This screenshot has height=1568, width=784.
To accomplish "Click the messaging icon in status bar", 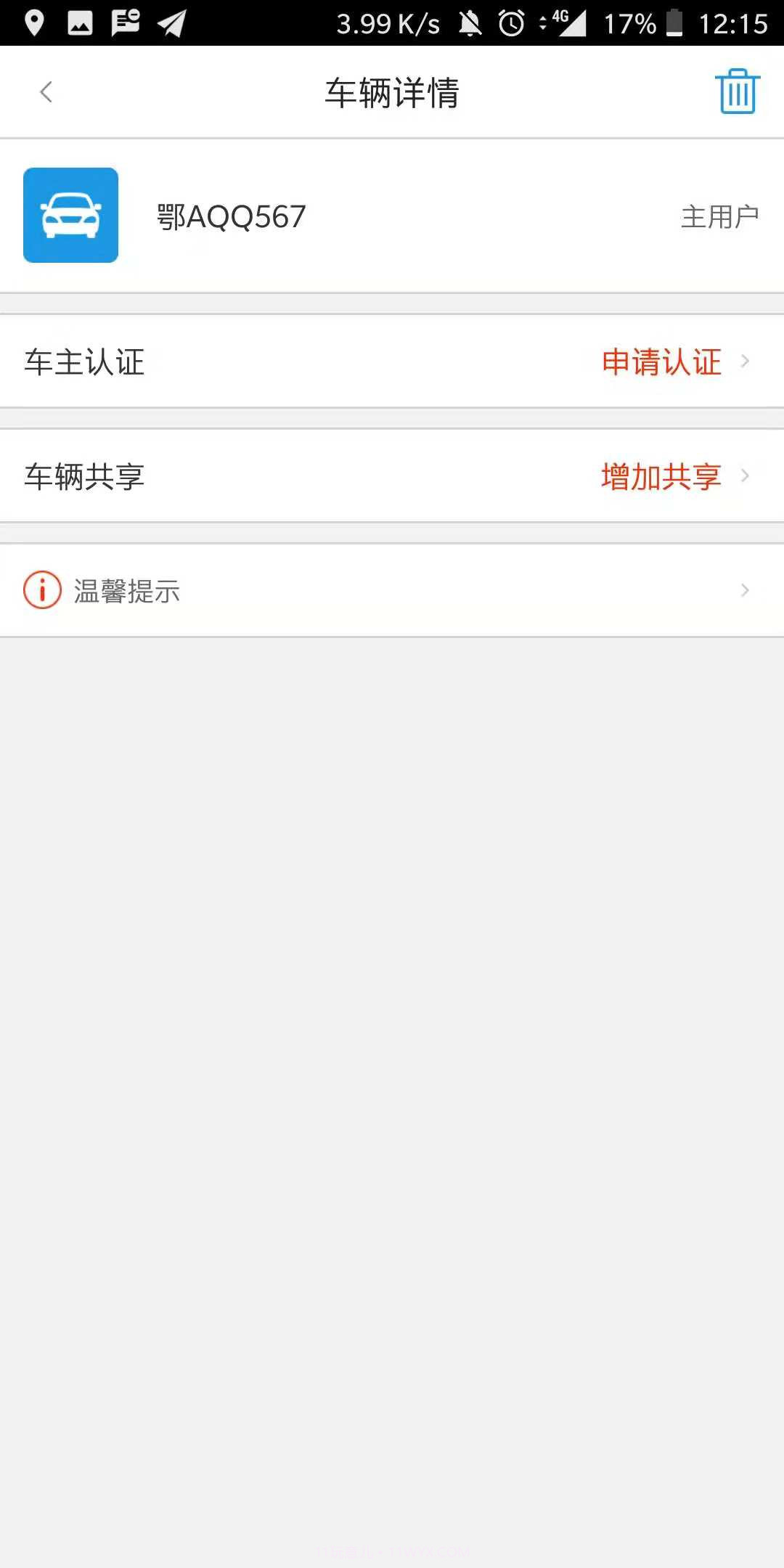I will coord(123,22).
